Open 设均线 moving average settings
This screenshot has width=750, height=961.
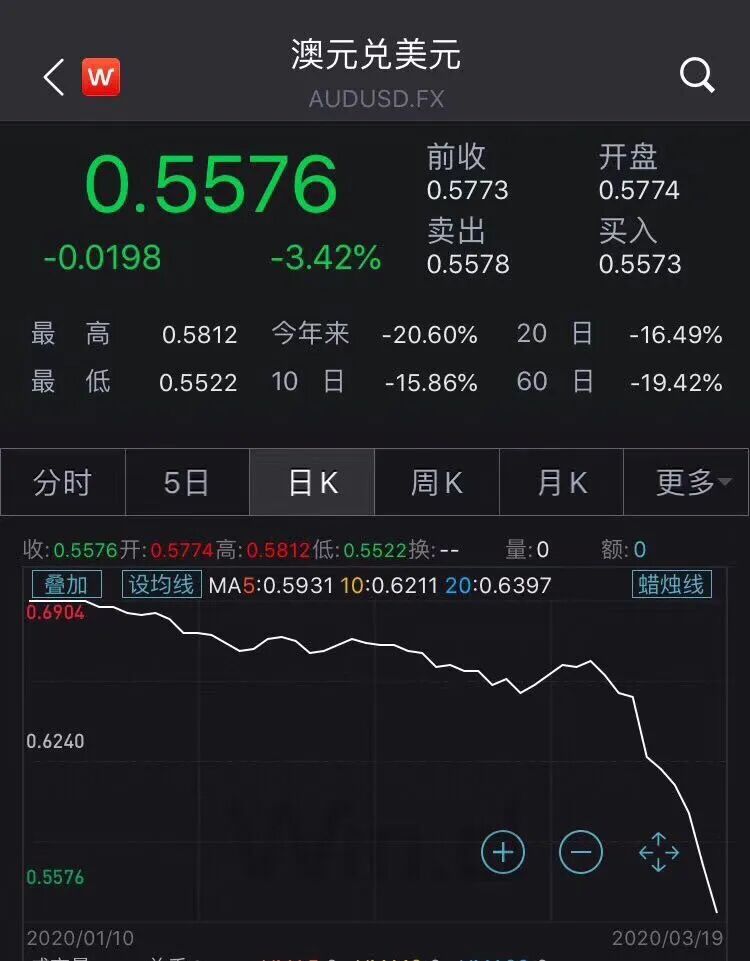pos(162,585)
